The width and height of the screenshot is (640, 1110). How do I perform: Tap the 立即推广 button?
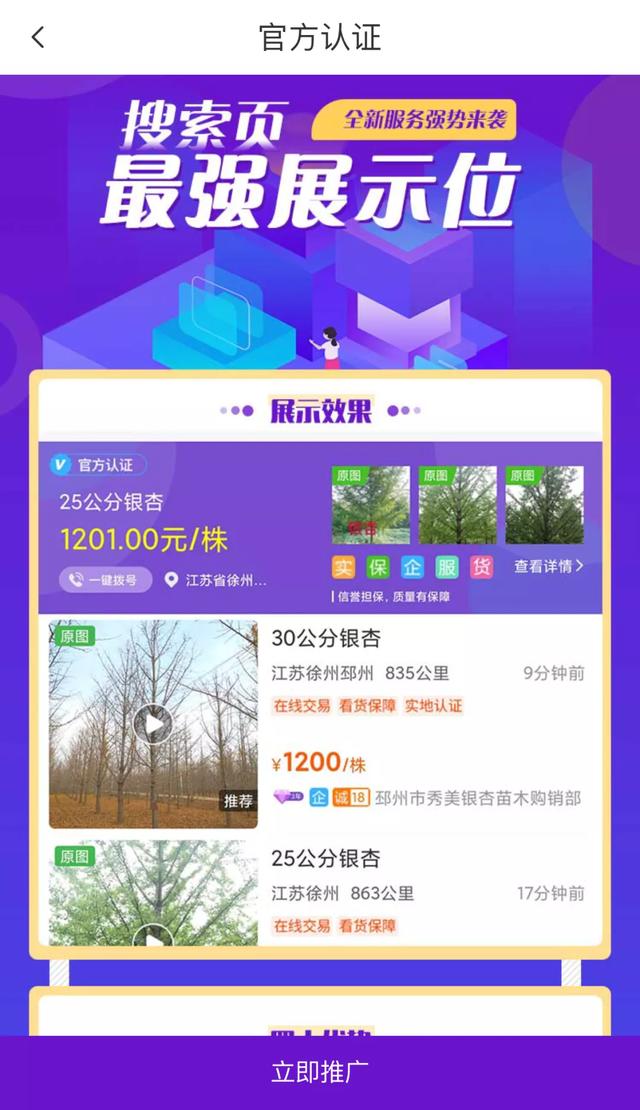320,1072
